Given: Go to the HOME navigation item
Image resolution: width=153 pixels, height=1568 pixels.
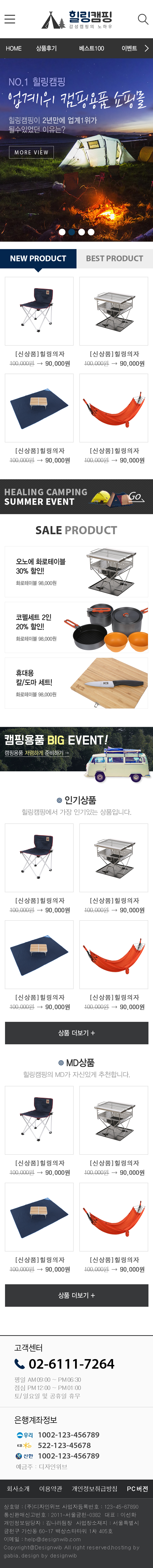Looking at the screenshot, I should pos(14,48).
